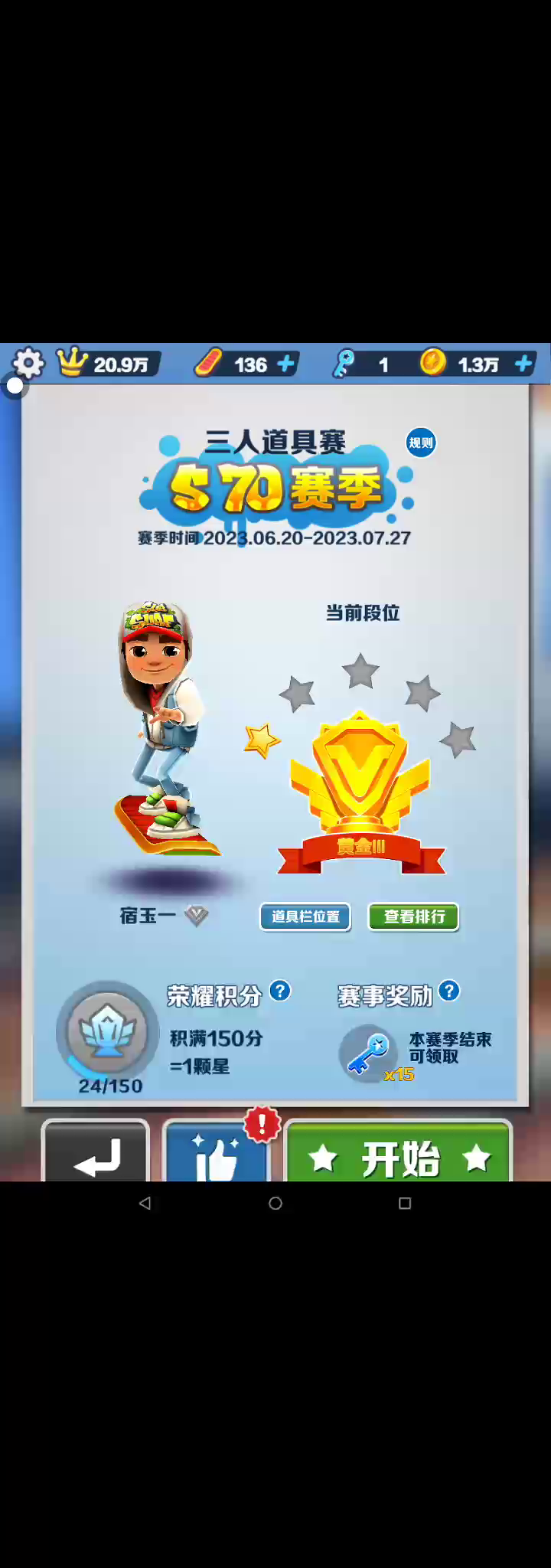
Task: Open the settings gear icon
Action: [28, 364]
